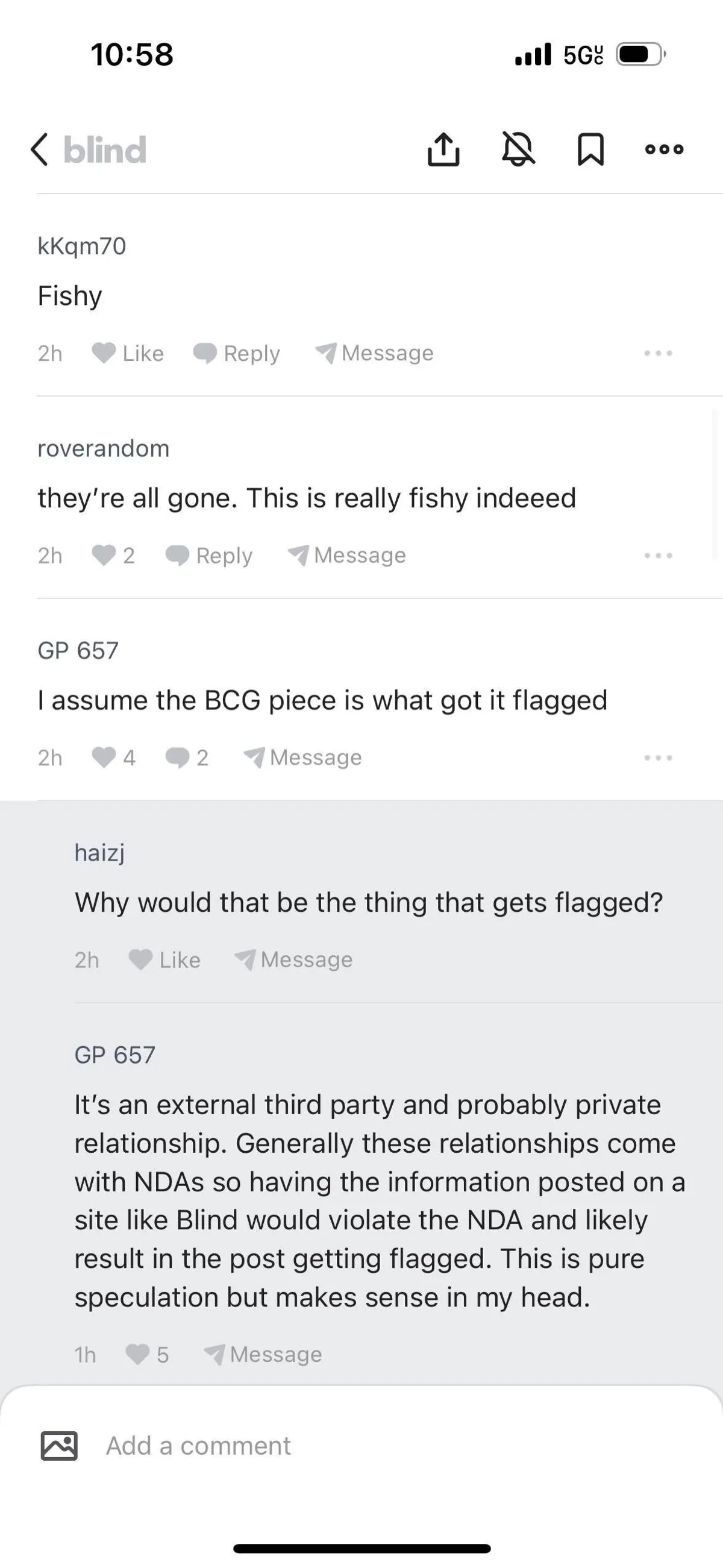Like haizj's reply

(x=164, y=960)
